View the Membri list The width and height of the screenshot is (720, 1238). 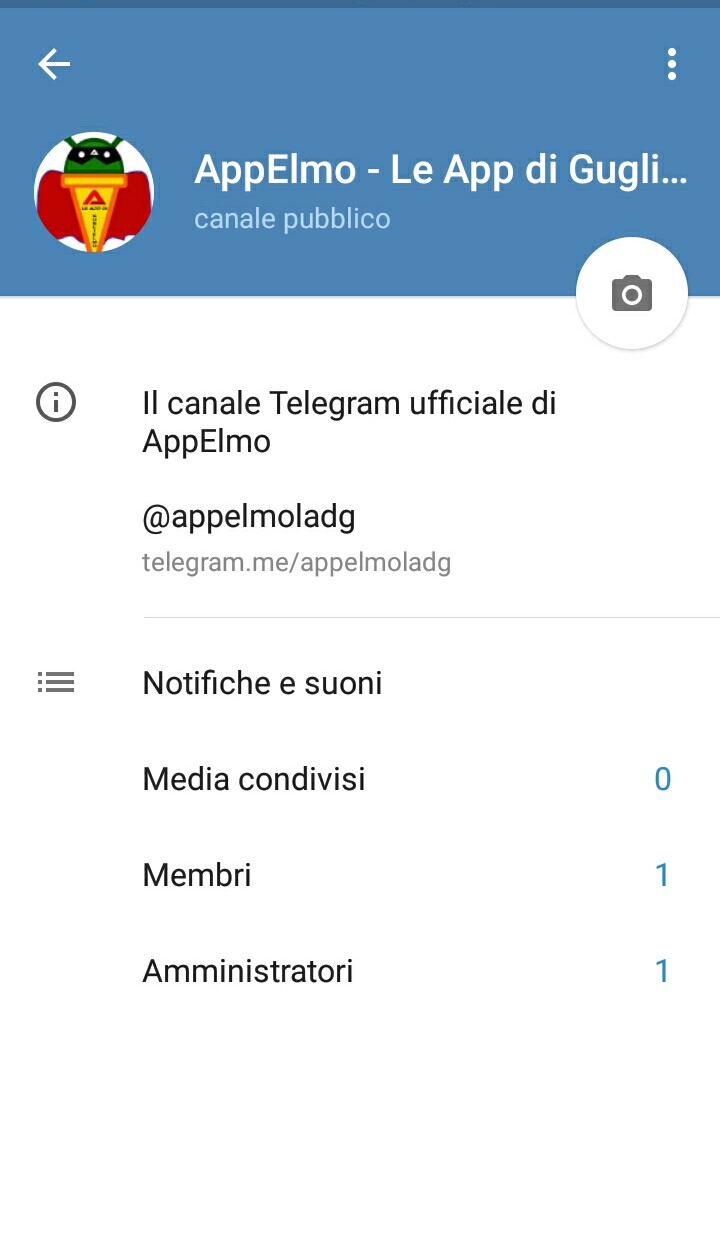[360, 875]
